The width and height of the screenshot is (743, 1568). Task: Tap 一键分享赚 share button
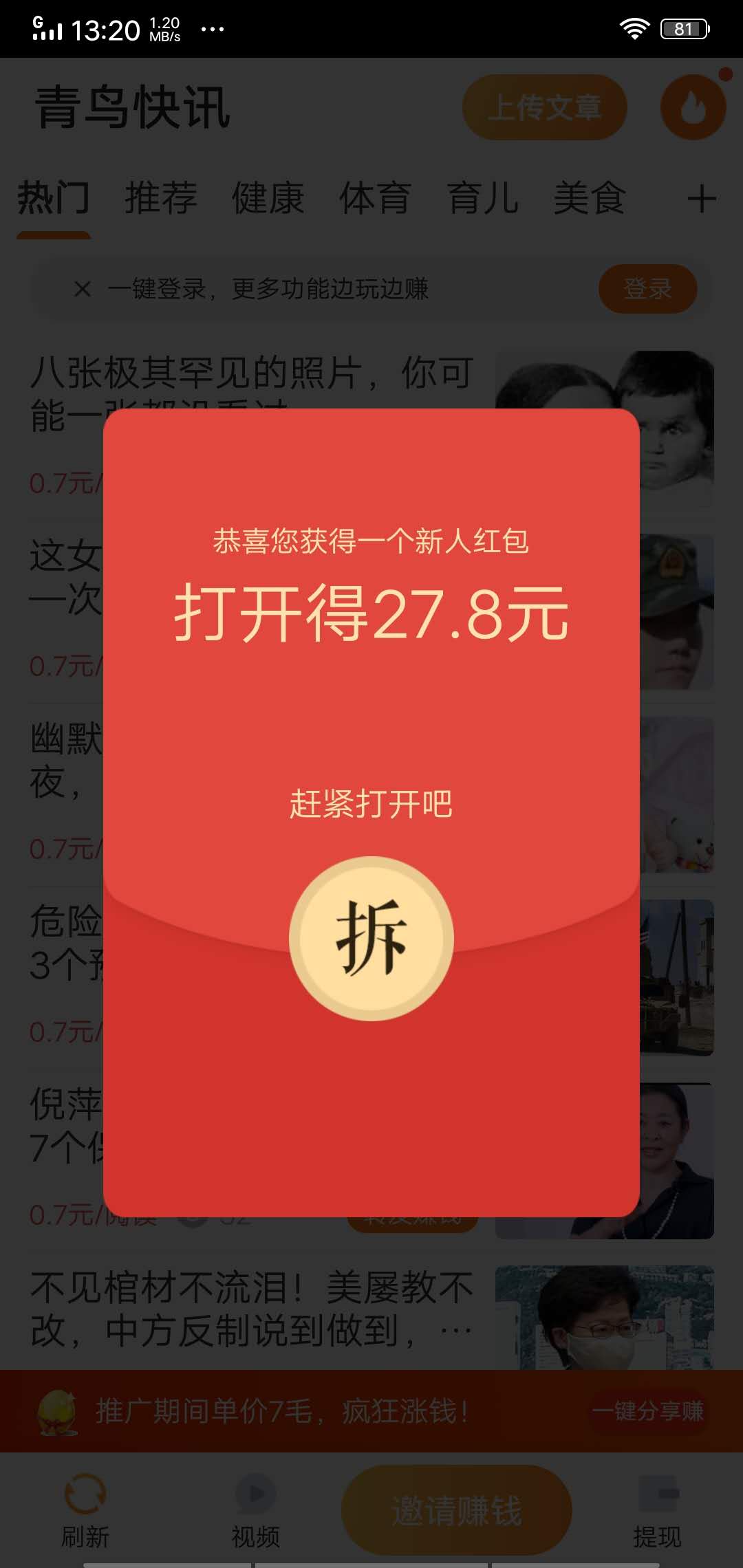click(x=648, y=1411)
